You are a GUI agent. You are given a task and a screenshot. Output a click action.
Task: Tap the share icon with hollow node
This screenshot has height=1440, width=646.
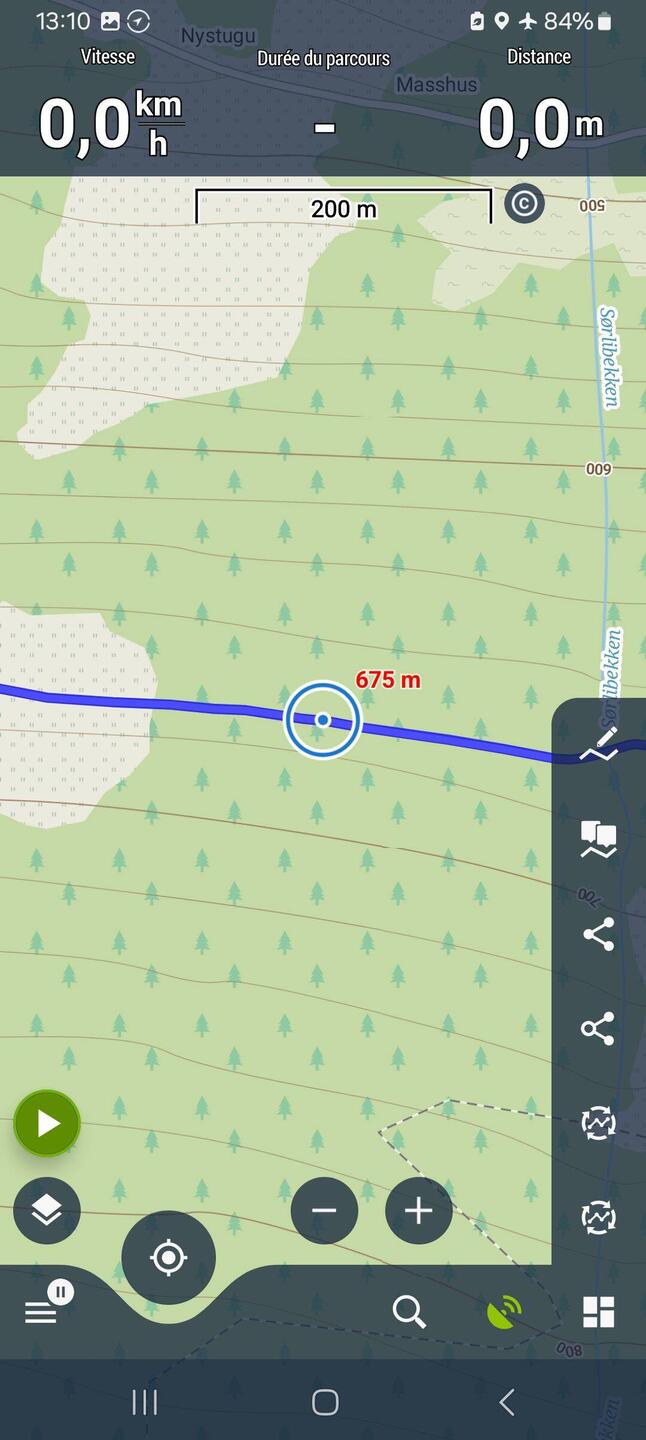click(599, 1029)
